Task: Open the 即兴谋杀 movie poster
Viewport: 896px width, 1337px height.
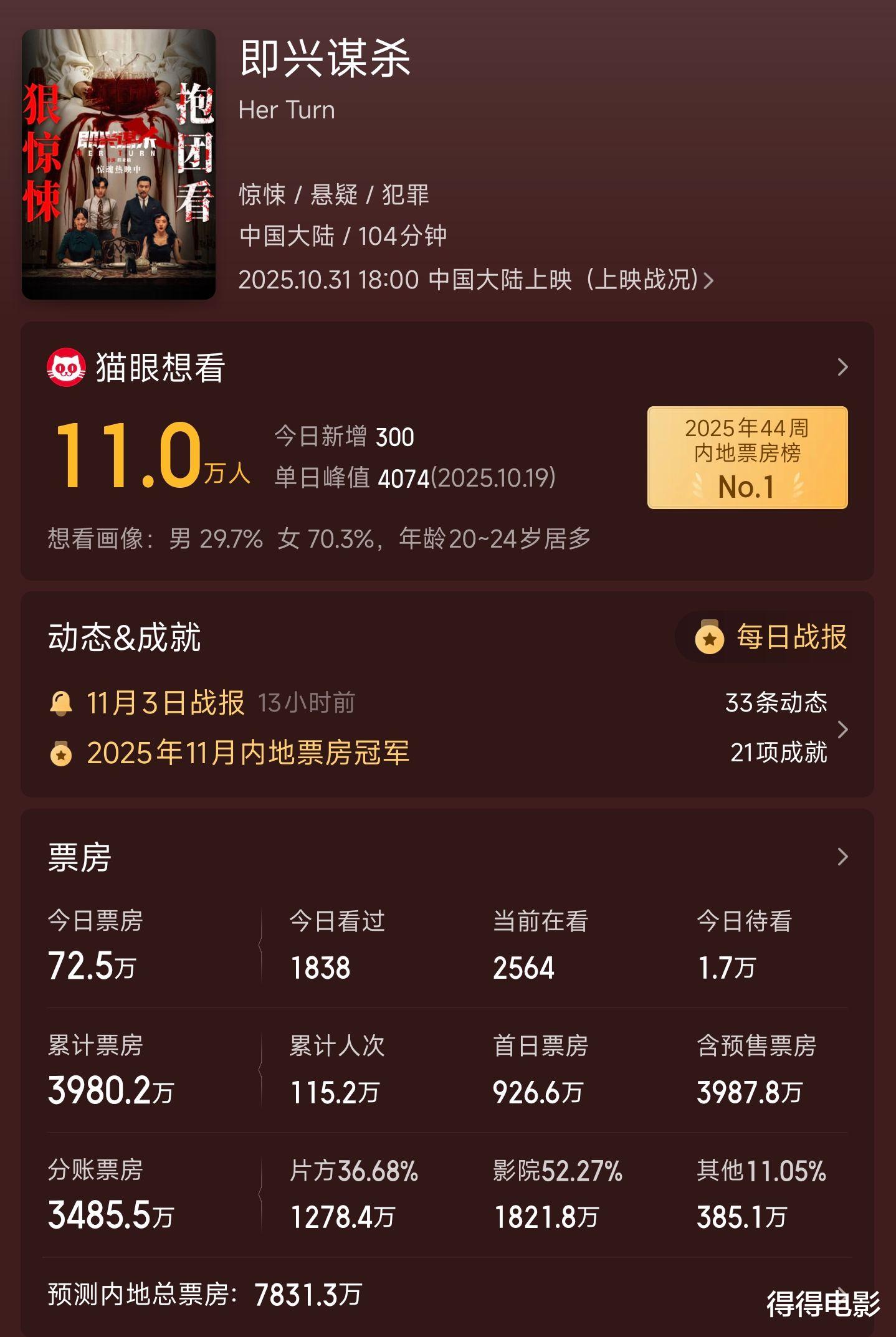Action: coord(118,164)
